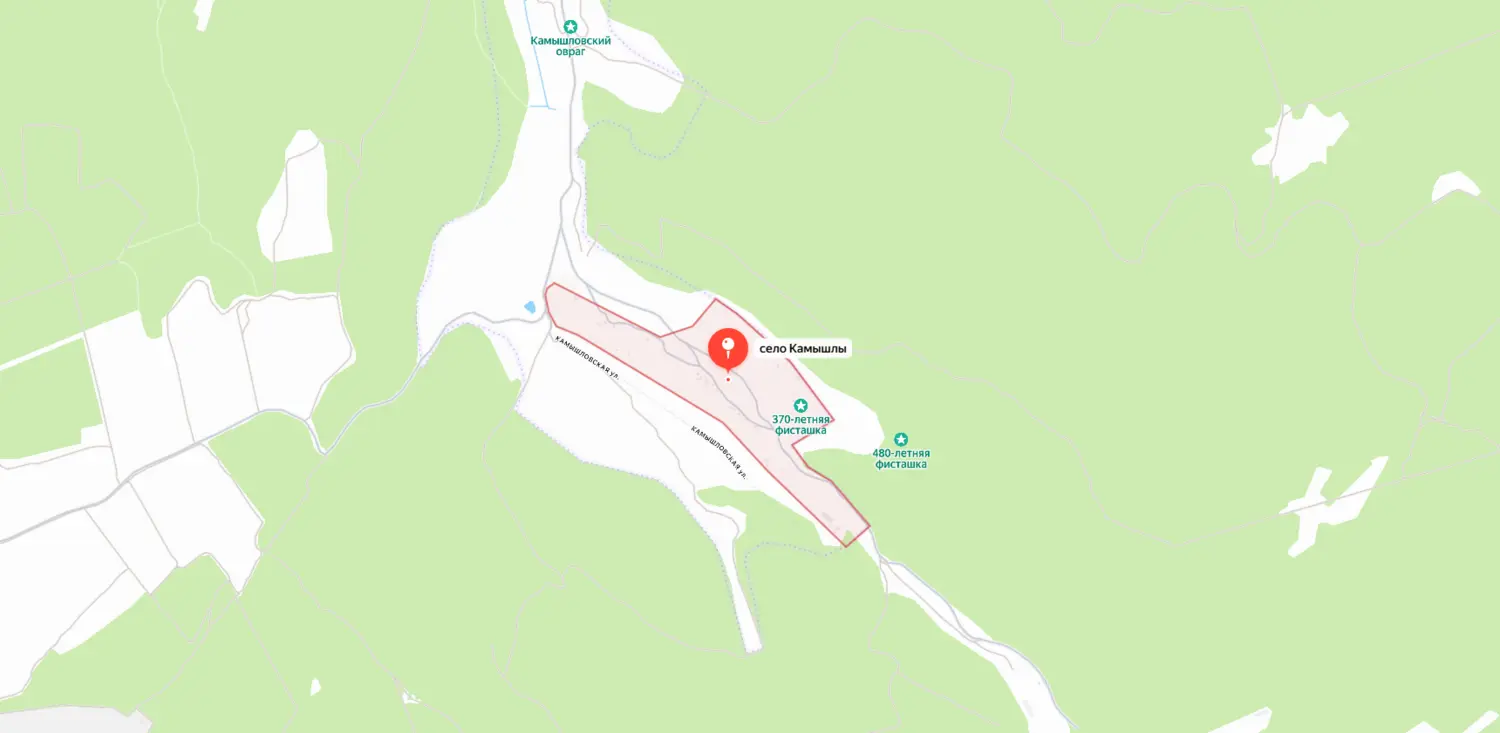Screen dimensions: 1500x733
Task: Open the Камышловский овраг landmark marker
Action: [570, 27]
